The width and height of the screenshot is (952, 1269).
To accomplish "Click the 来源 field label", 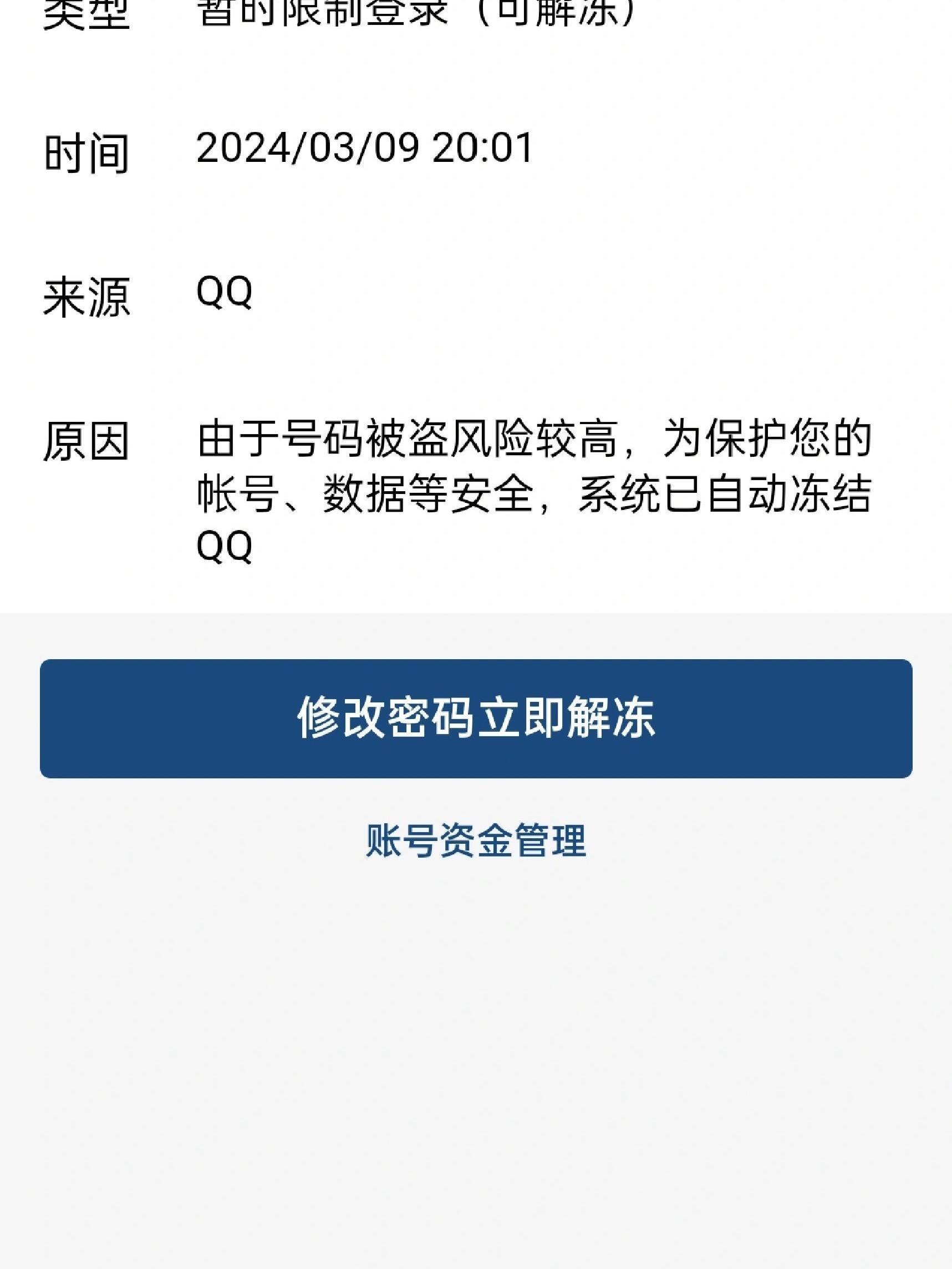I will pyautogui.click(x=87, y=293).
